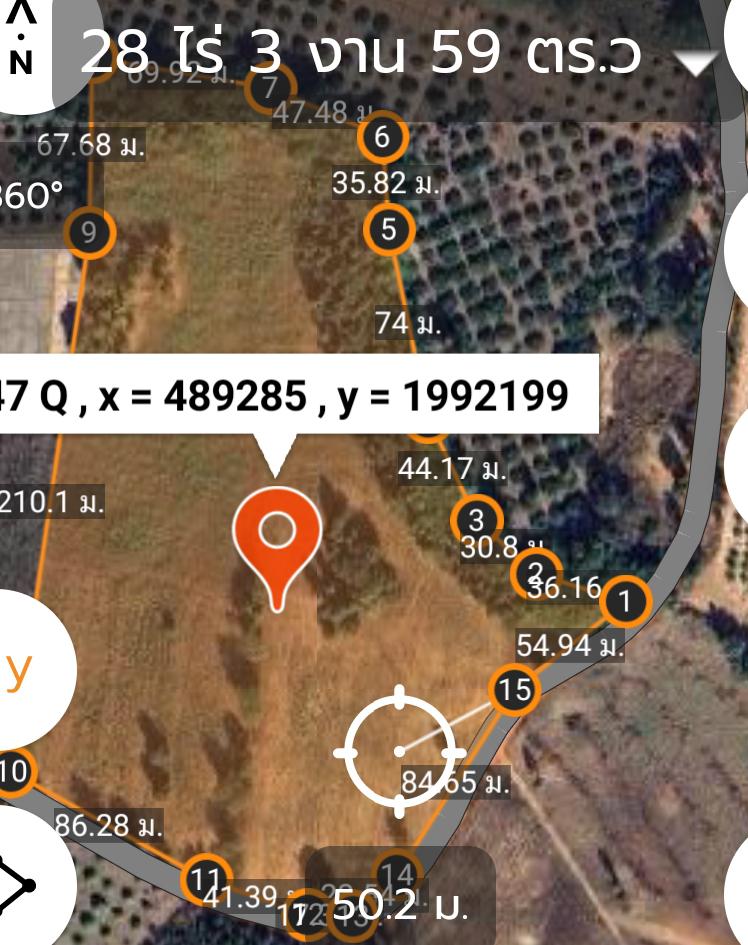The image size is (748, 945).
Task: Tap the red location pin
Action: click(277, 540)
